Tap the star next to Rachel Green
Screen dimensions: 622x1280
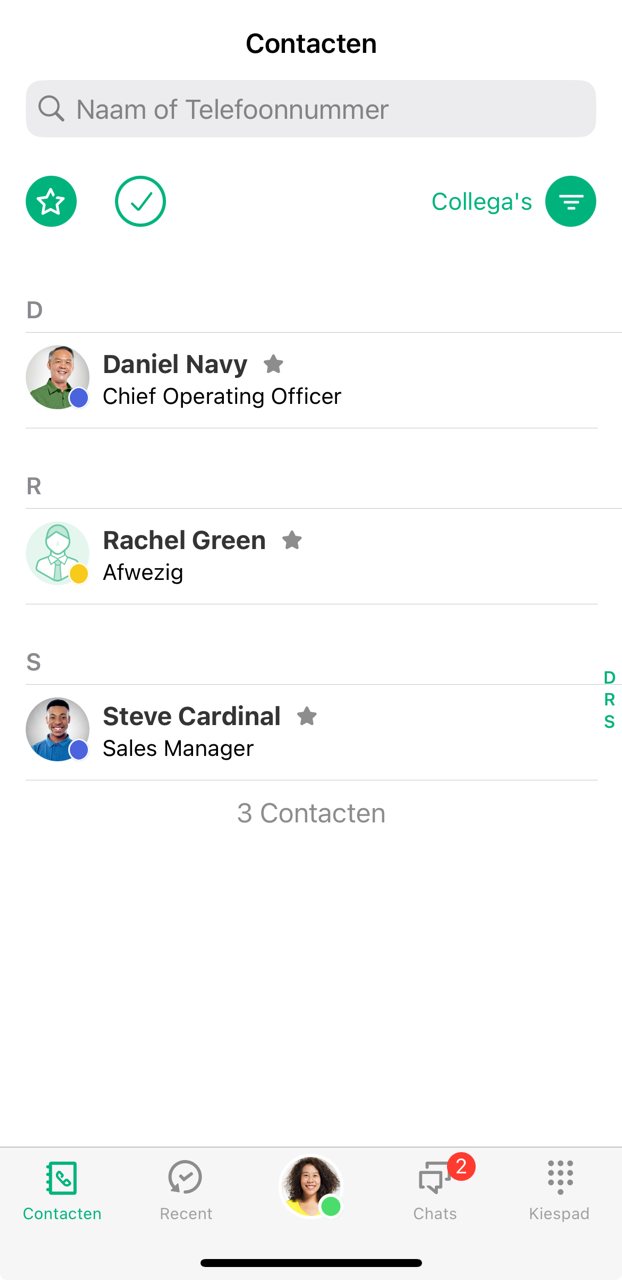(292, 540)
